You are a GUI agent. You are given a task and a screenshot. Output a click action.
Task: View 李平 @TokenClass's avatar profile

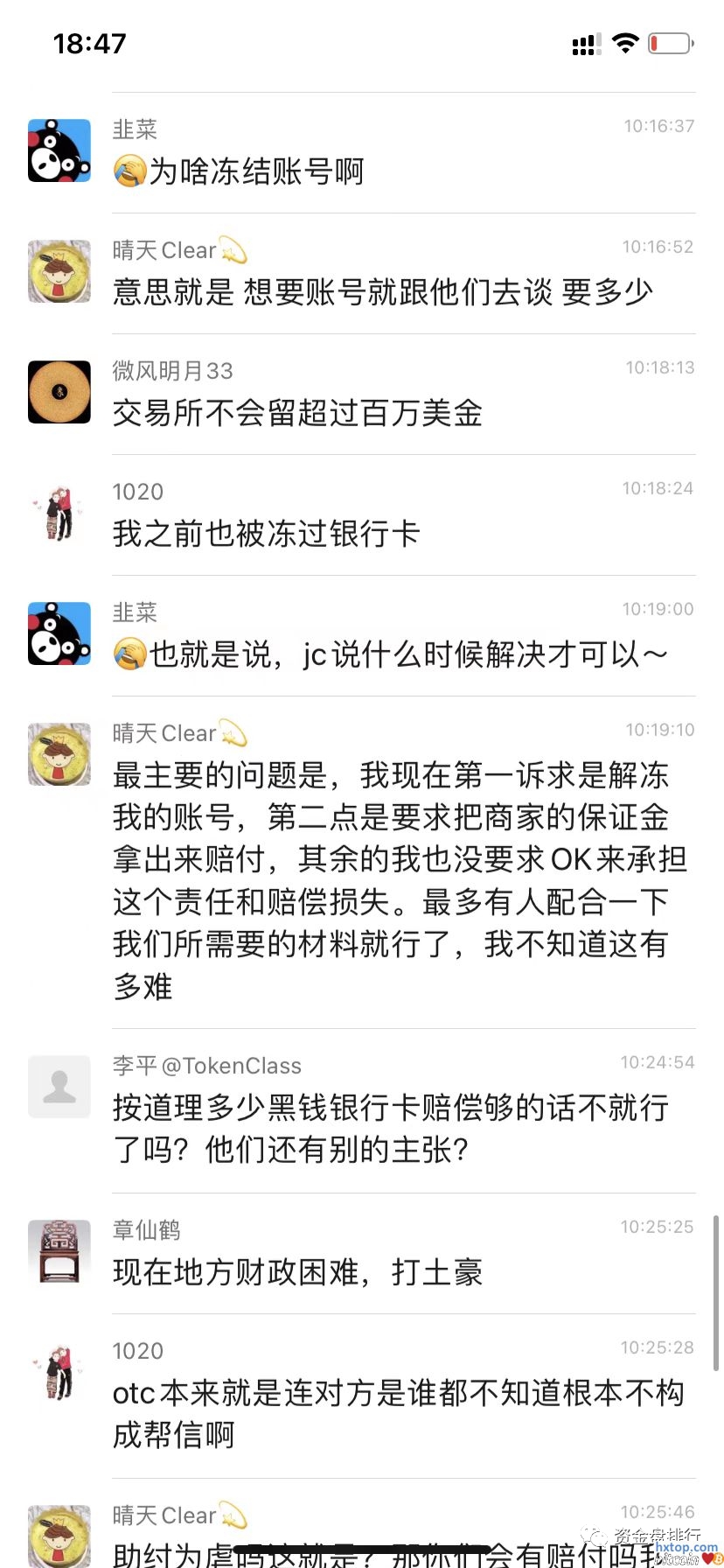click(59, 1087)
